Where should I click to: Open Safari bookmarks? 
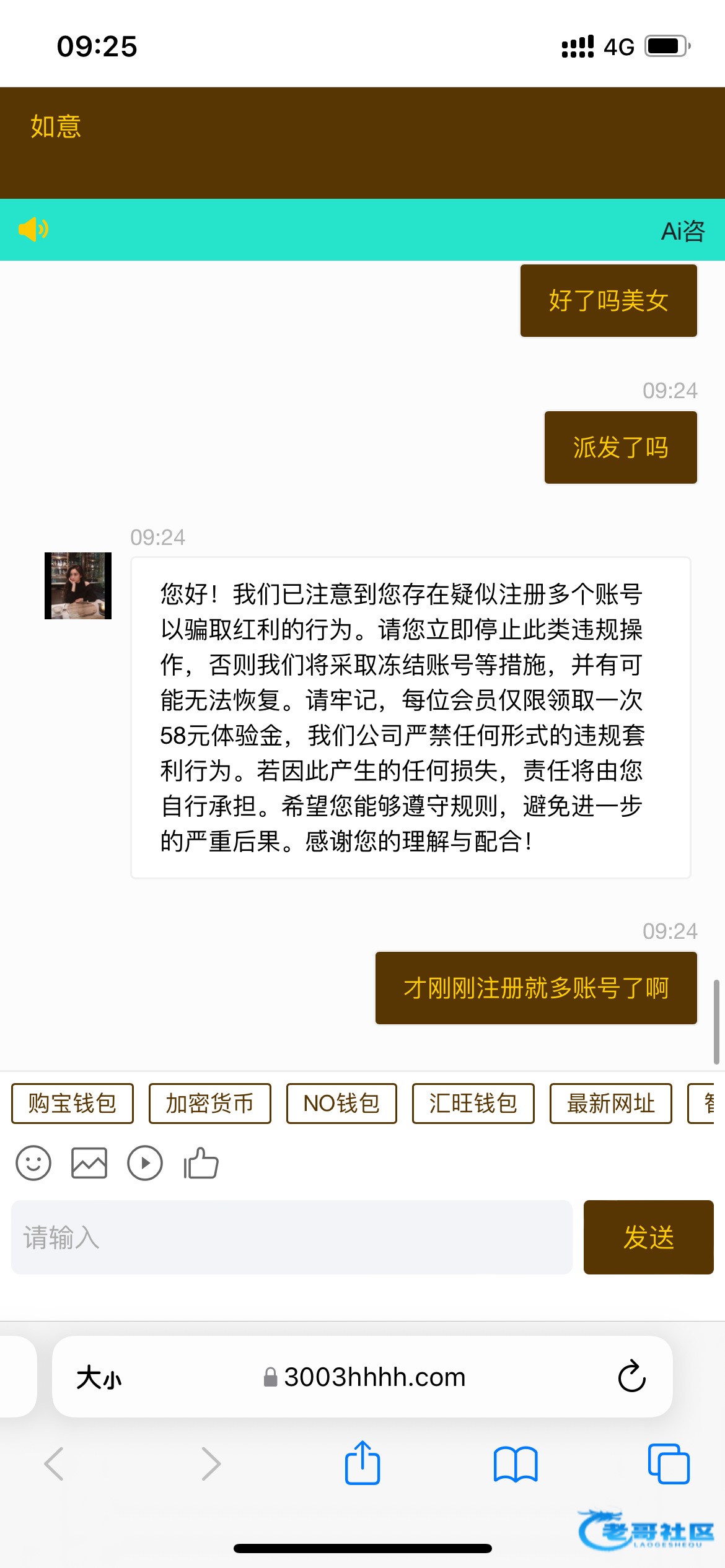(516, 1464)
